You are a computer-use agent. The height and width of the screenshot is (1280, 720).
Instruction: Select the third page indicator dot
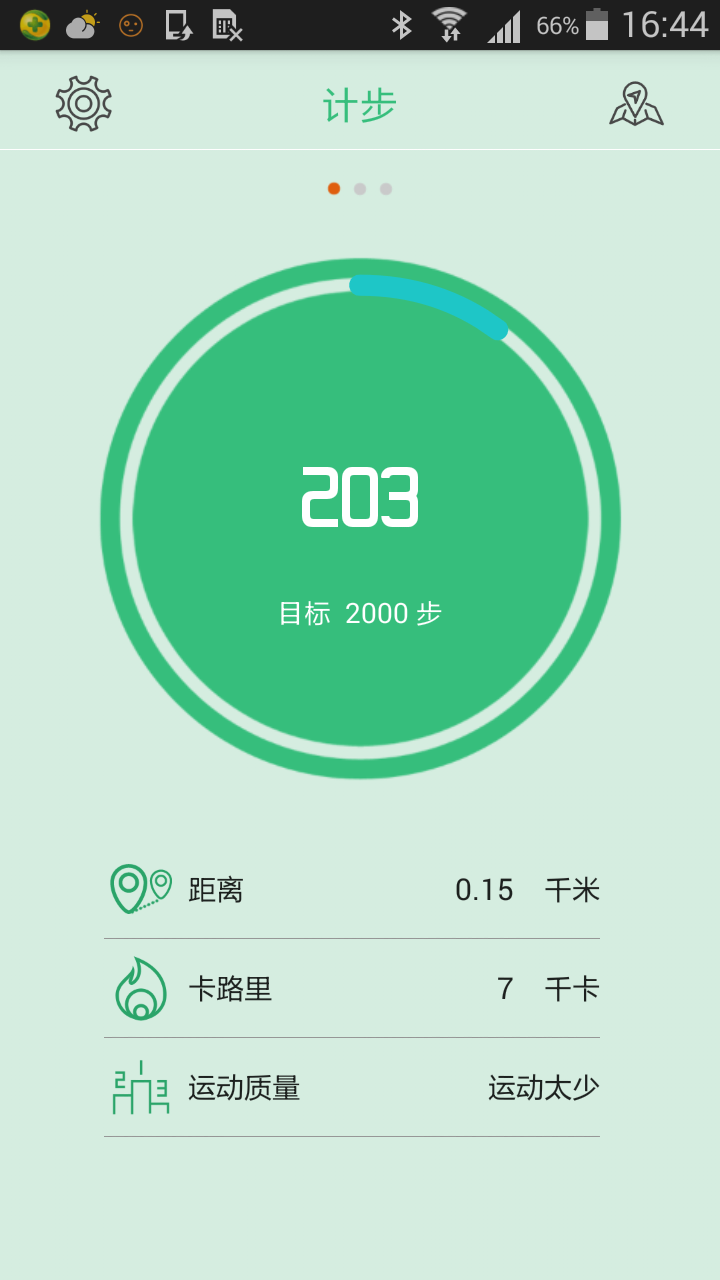(386, 188)
